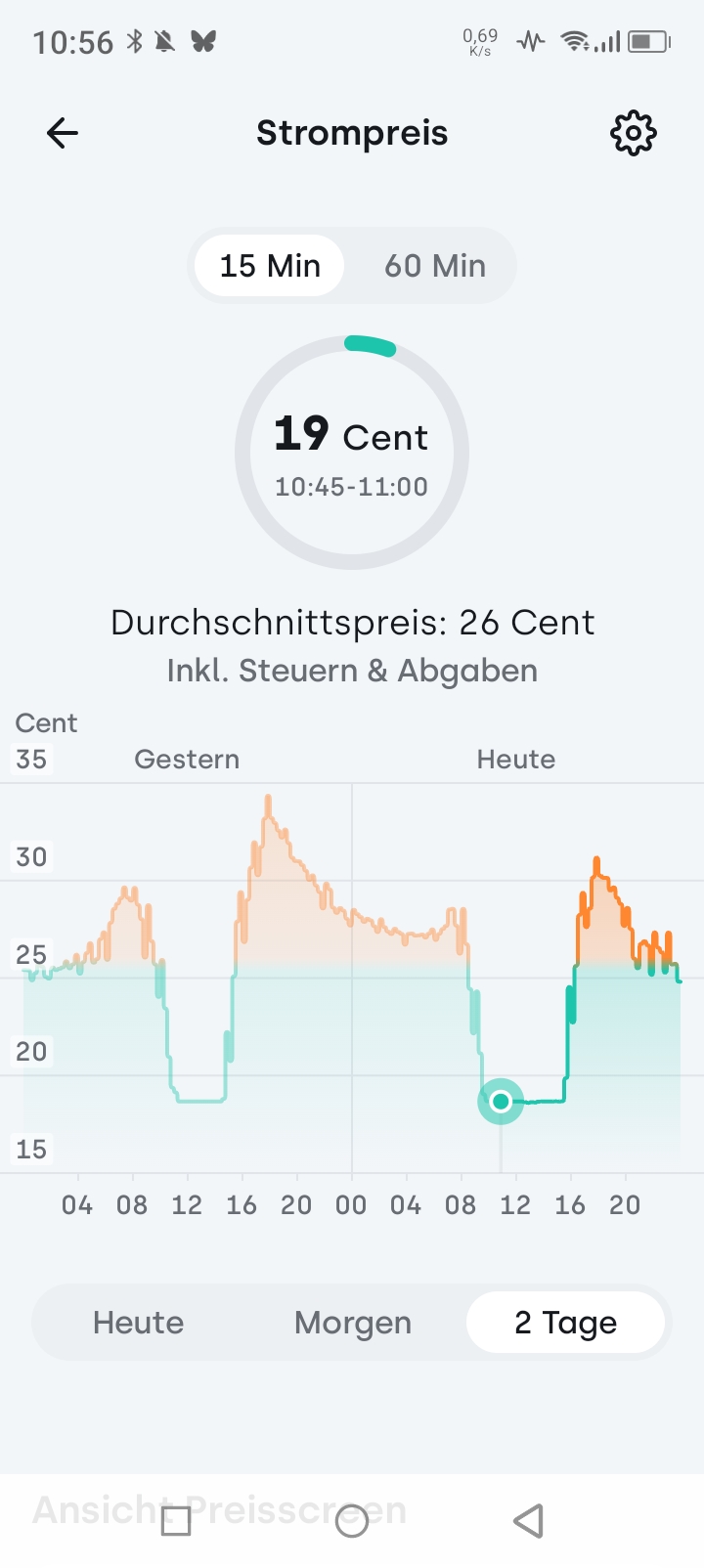Select the 2 Tage range
The width and height of the screenshot is (704, 1568).
point(565,1323)
